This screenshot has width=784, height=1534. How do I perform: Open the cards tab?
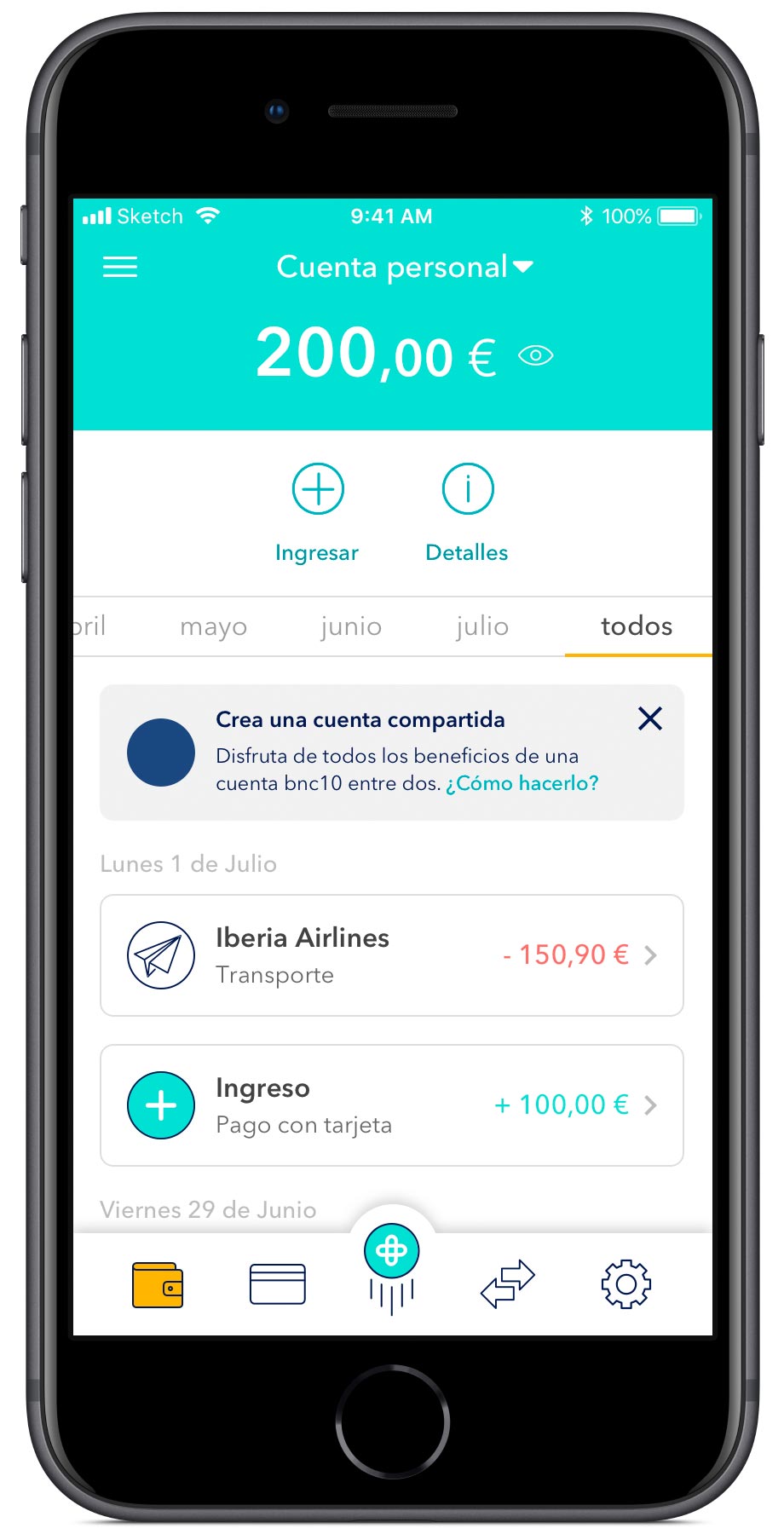tap(277, 1284)
